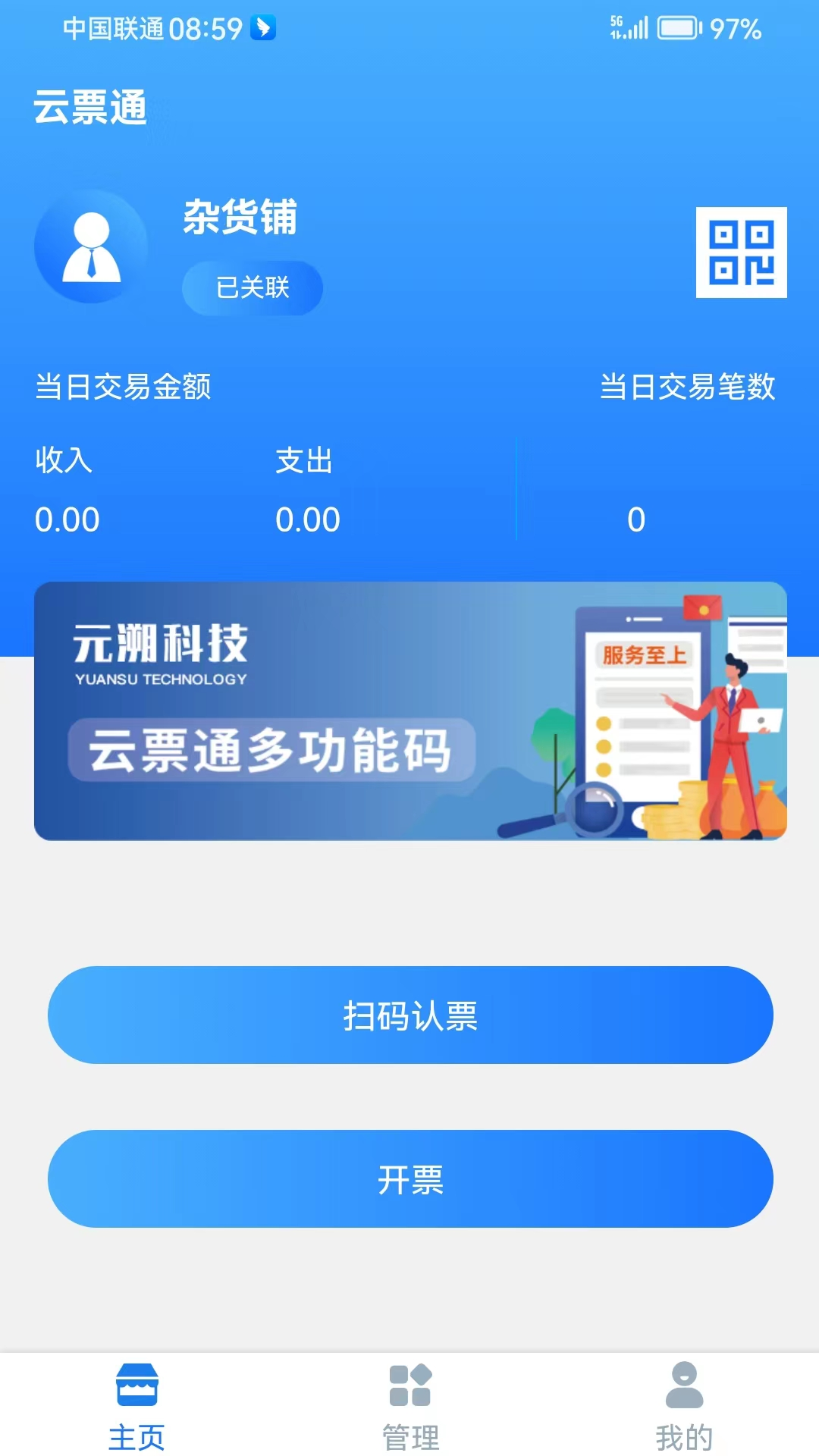
Task: Tap the 当日交易笔数 count value
Action: point(635,520)
